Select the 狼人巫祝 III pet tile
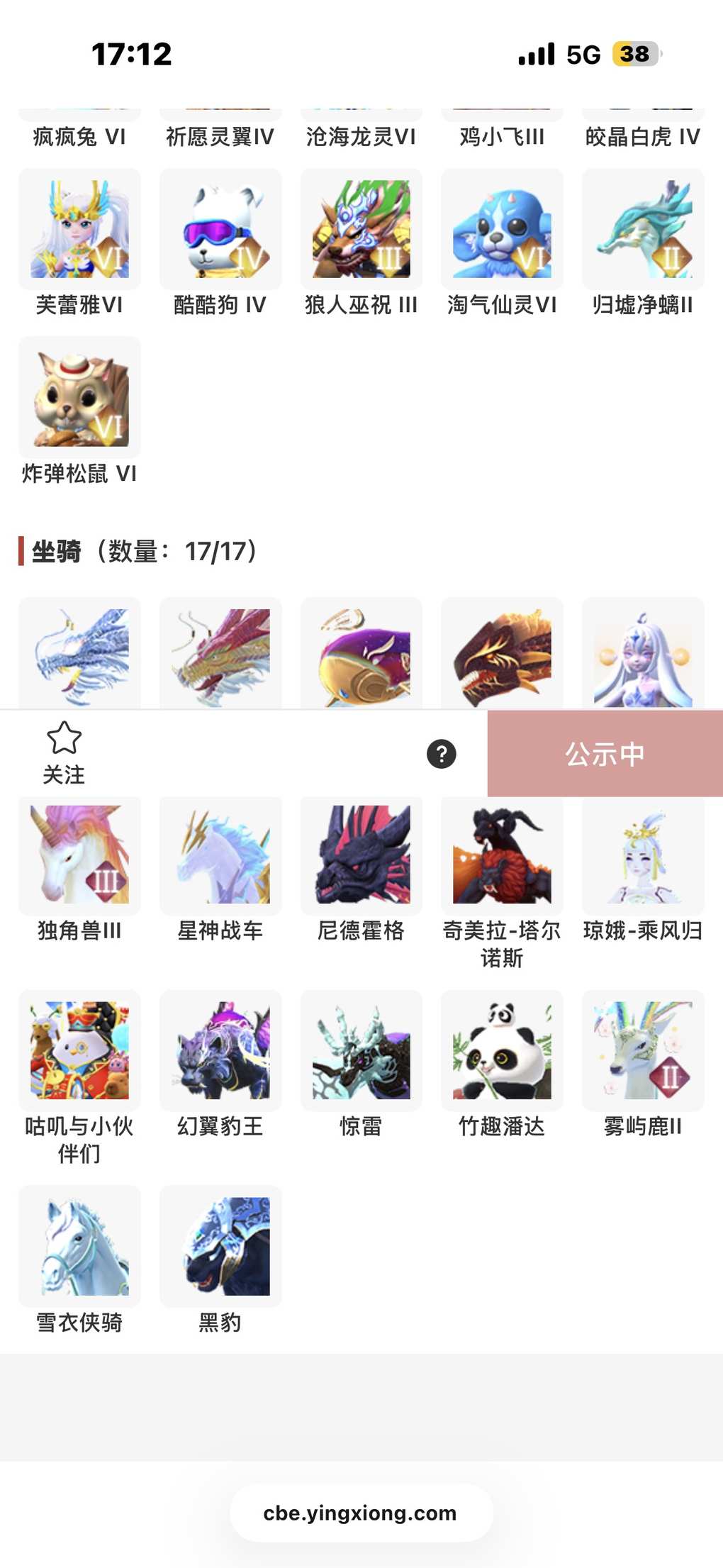This screenshot has width=723, height=1568. coord(361,229)
